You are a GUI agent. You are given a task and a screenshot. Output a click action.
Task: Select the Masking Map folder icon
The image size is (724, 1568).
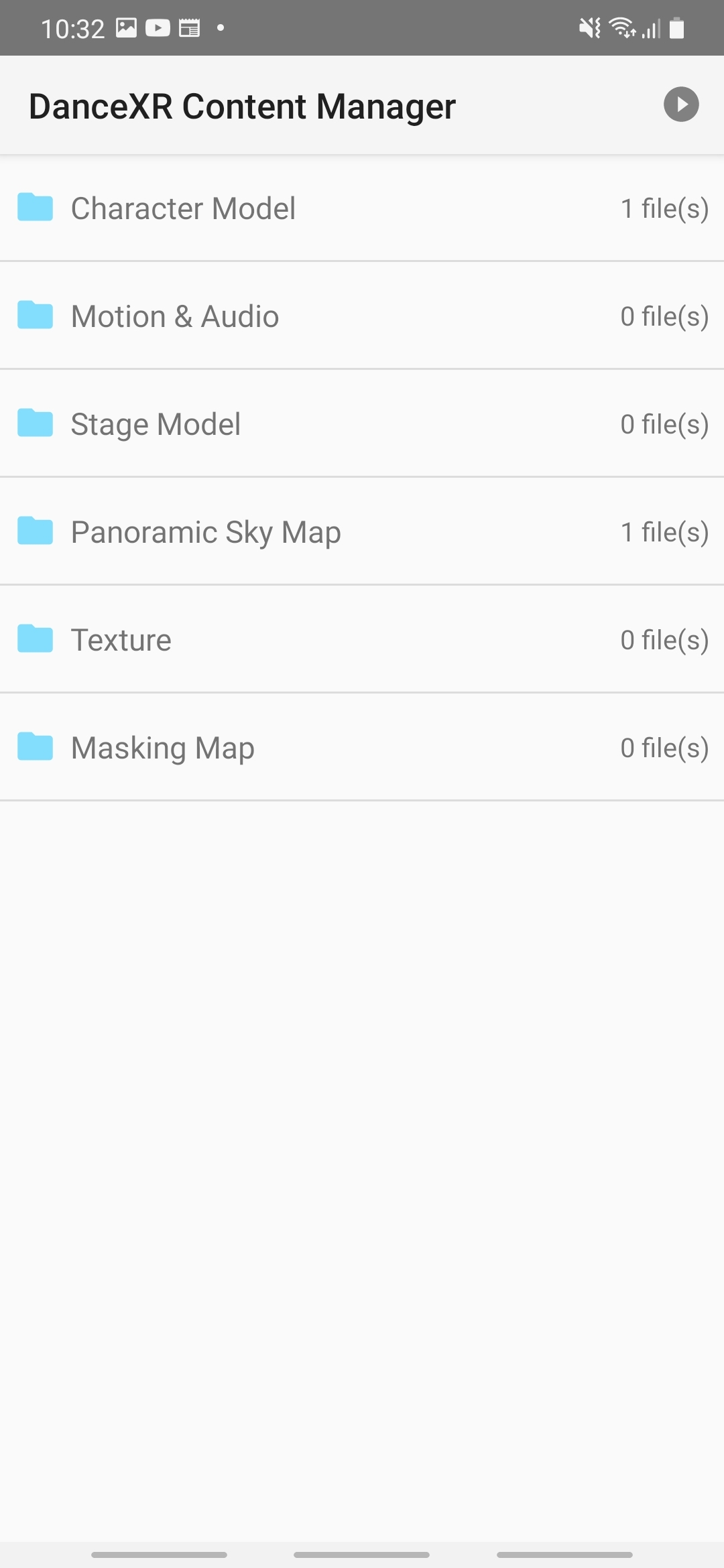click(36, 747)
